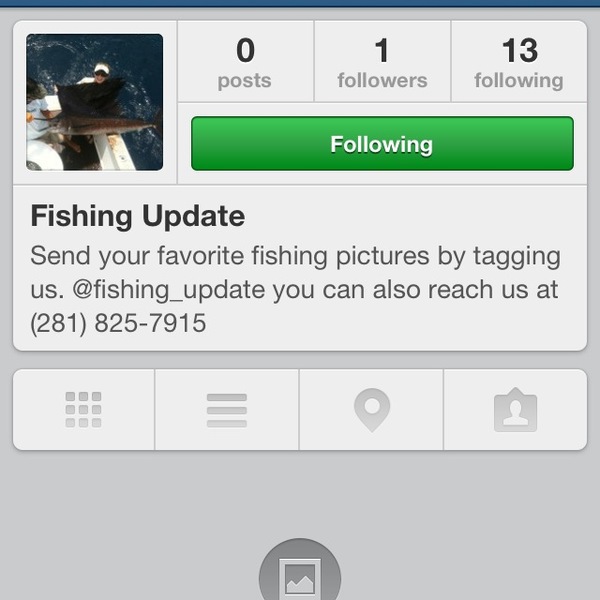Open the photo map location tab

click(372, 409)
